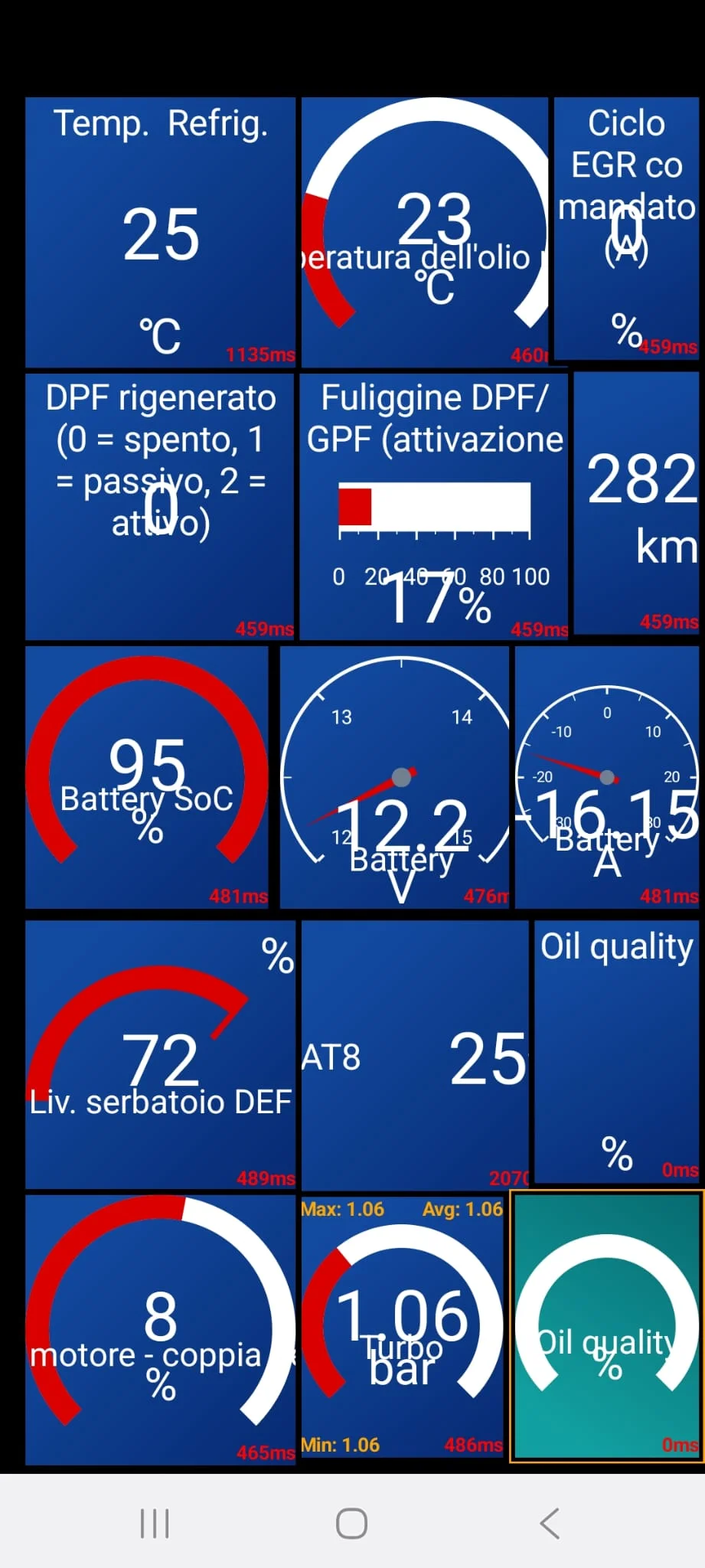Open the Temp. Refrig. gauge tile

coord(160,232)
